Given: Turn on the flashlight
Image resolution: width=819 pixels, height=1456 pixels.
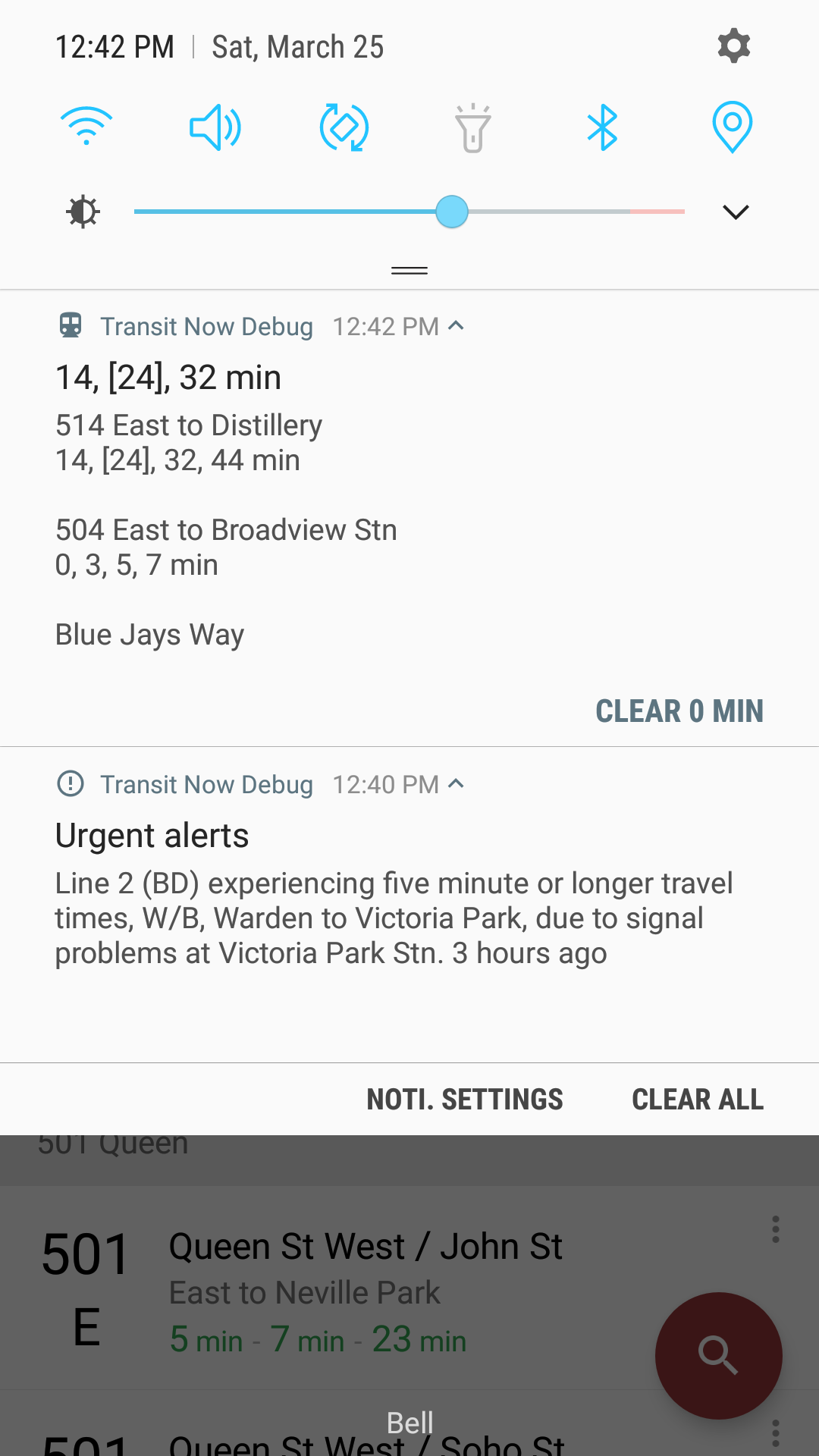Looking at the screenshot, I should click(473, 127).
